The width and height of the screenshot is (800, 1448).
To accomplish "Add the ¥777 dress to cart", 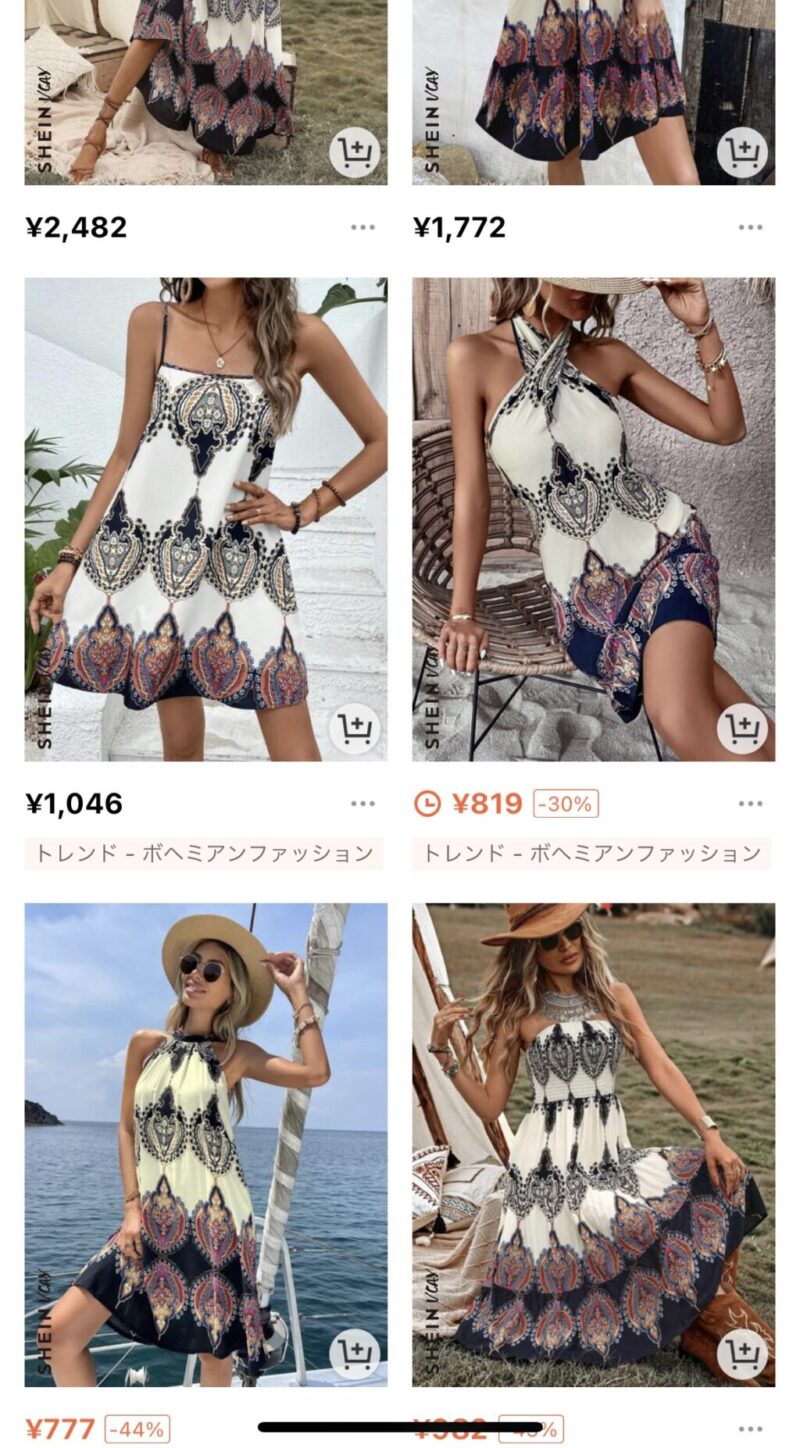I will (354, 1355).
